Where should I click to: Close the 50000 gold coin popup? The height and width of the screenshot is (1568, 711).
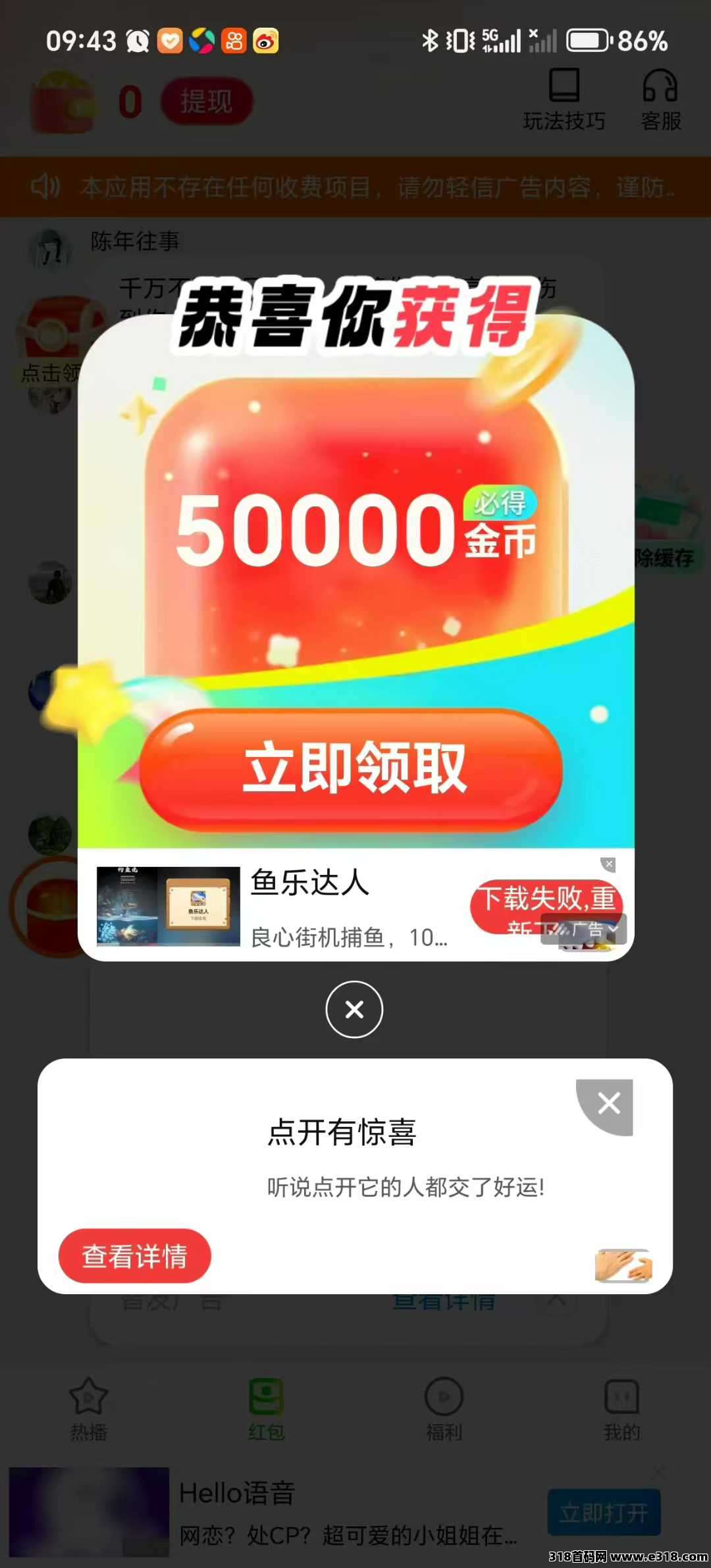[x=354, y=1009]
